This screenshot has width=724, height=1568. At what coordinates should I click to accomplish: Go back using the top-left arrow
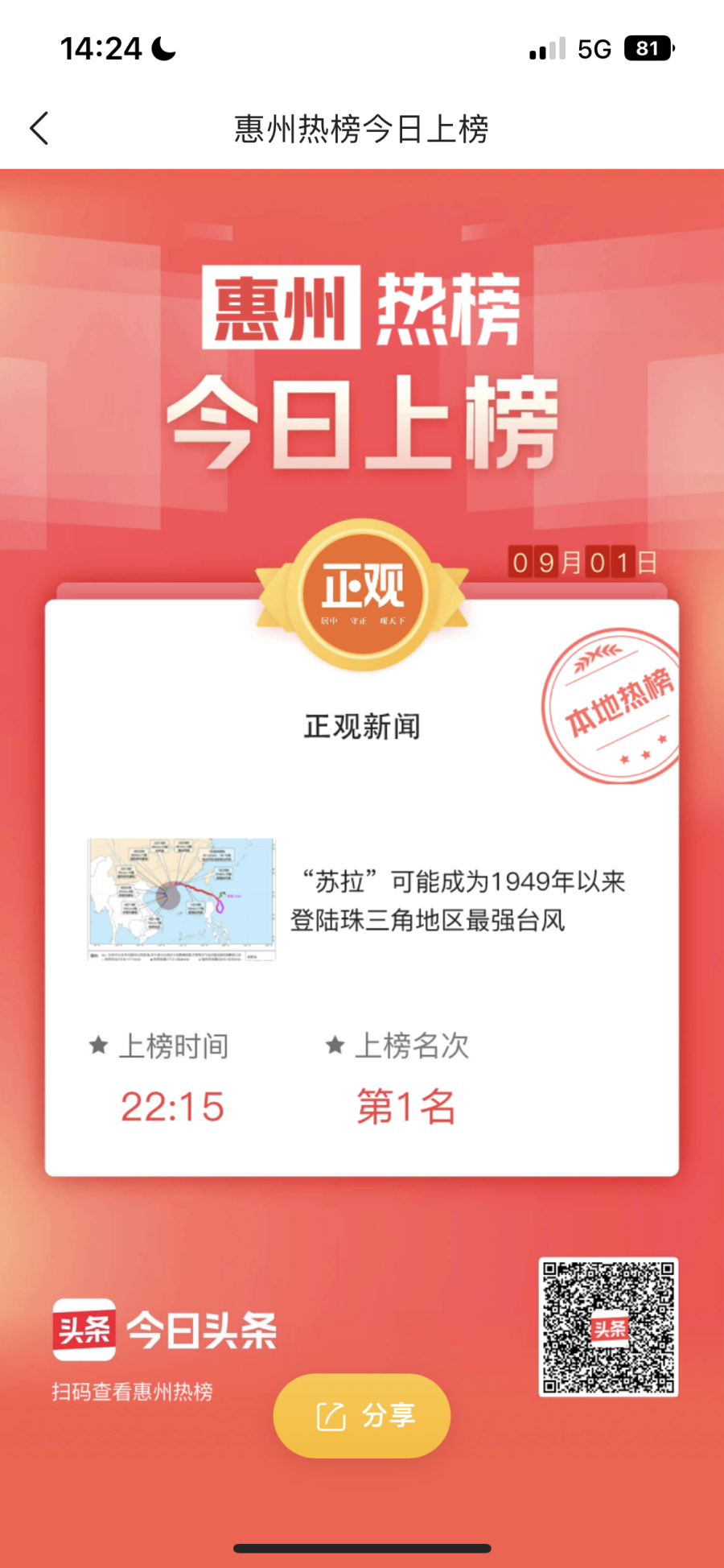click(x=39, y=129)
